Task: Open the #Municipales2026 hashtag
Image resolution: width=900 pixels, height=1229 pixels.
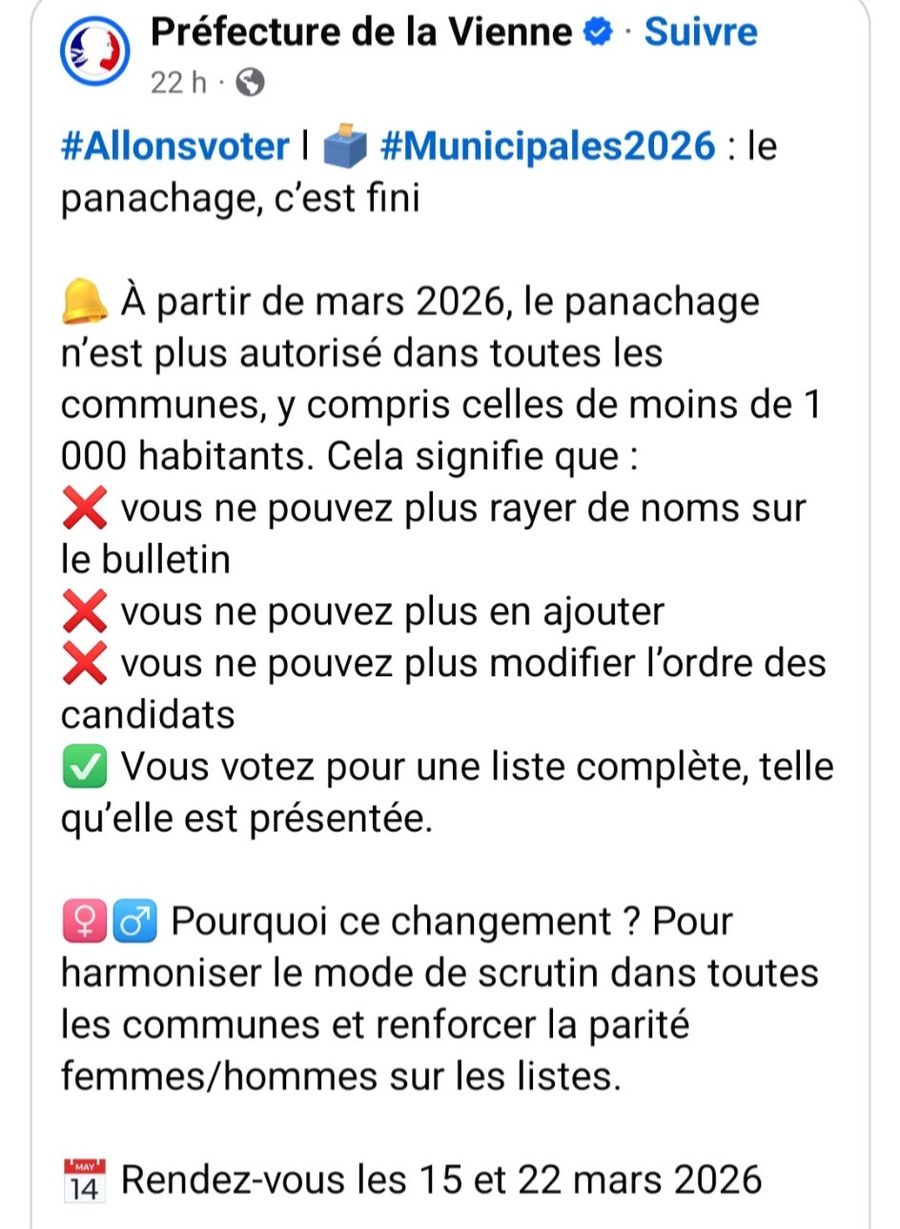Action: 548,147
